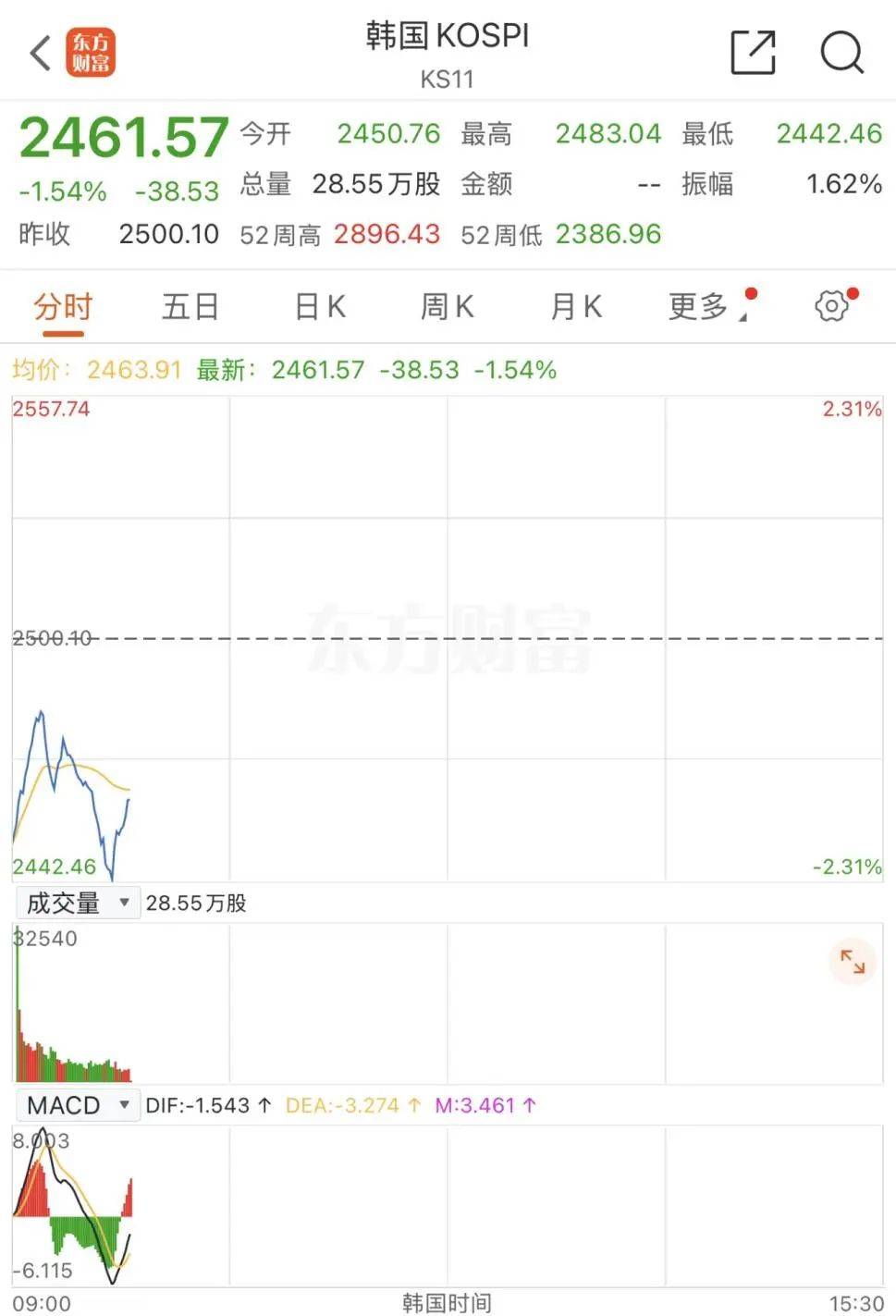
Task: Select the 五日 five-day view
Action: pyautogui.click(x=189, y=306)
